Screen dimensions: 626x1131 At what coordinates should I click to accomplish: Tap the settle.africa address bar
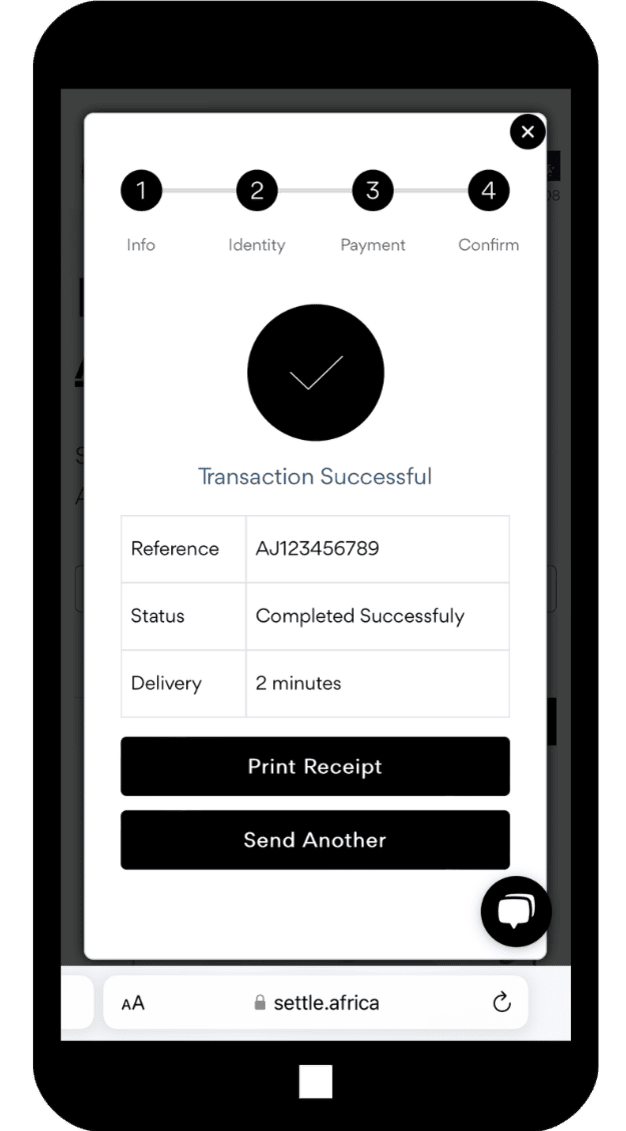point(315,1002)
